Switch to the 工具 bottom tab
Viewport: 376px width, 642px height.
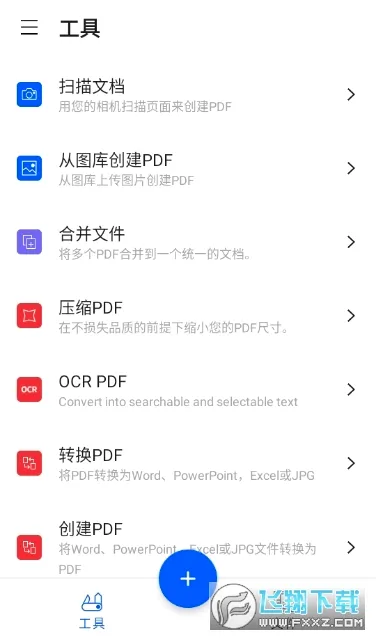92,610
